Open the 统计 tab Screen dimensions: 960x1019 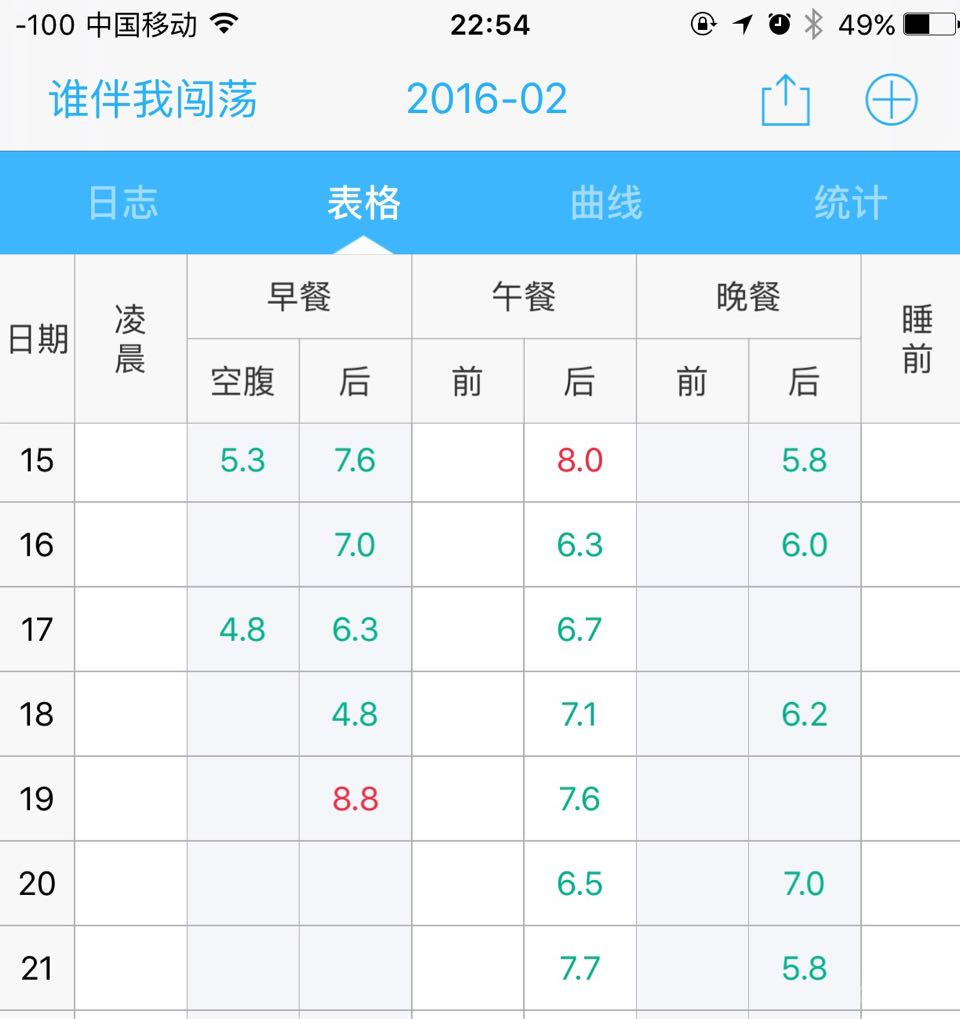849,203
